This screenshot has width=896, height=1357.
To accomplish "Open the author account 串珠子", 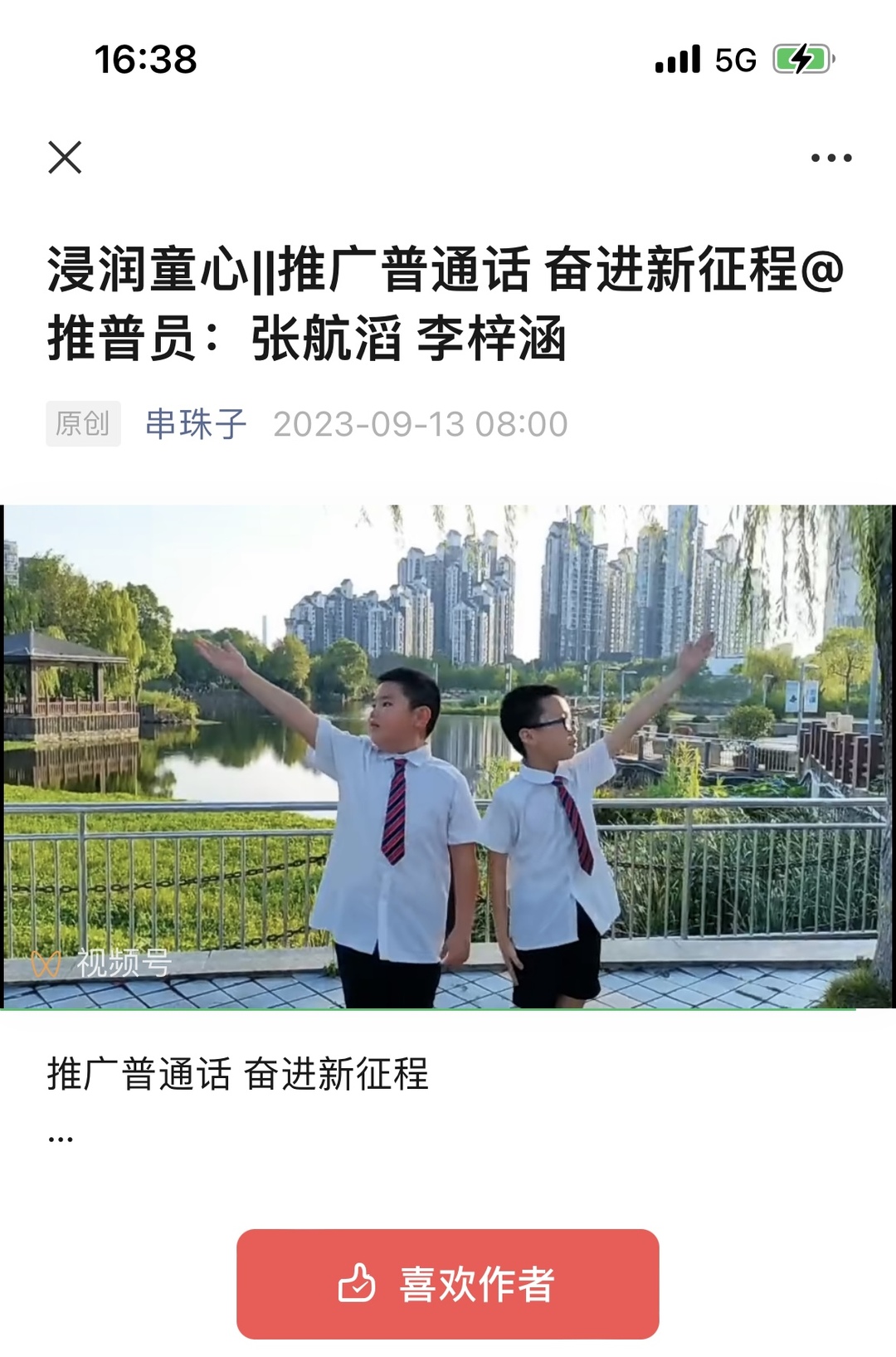I will point(196,424).
